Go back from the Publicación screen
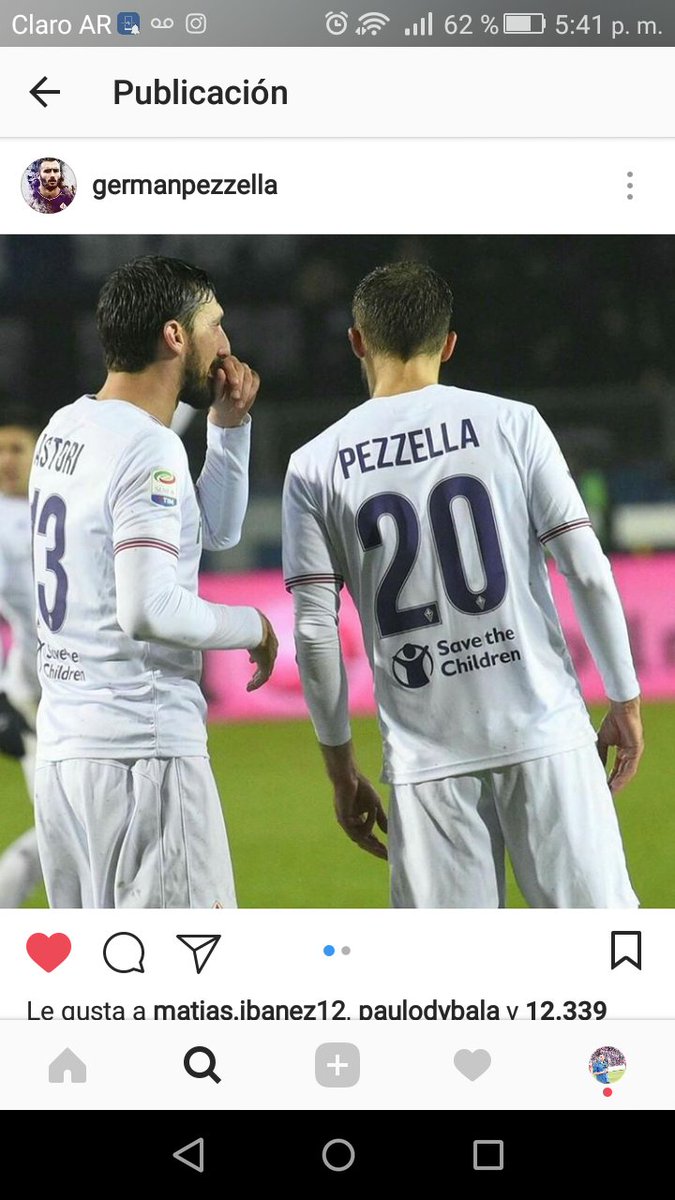Image resolution: width=675 pixels, height=1200 pixels. tap(45, 93)
